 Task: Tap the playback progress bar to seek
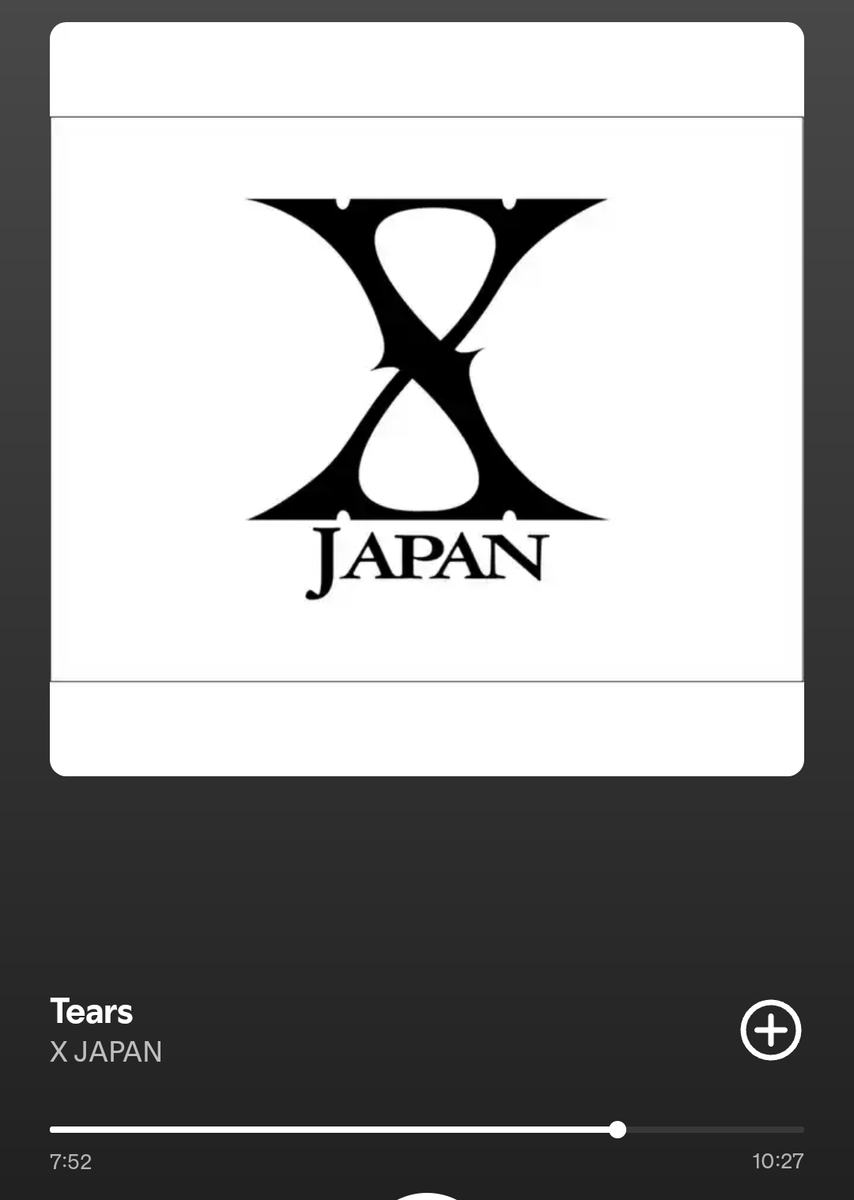427,1130
